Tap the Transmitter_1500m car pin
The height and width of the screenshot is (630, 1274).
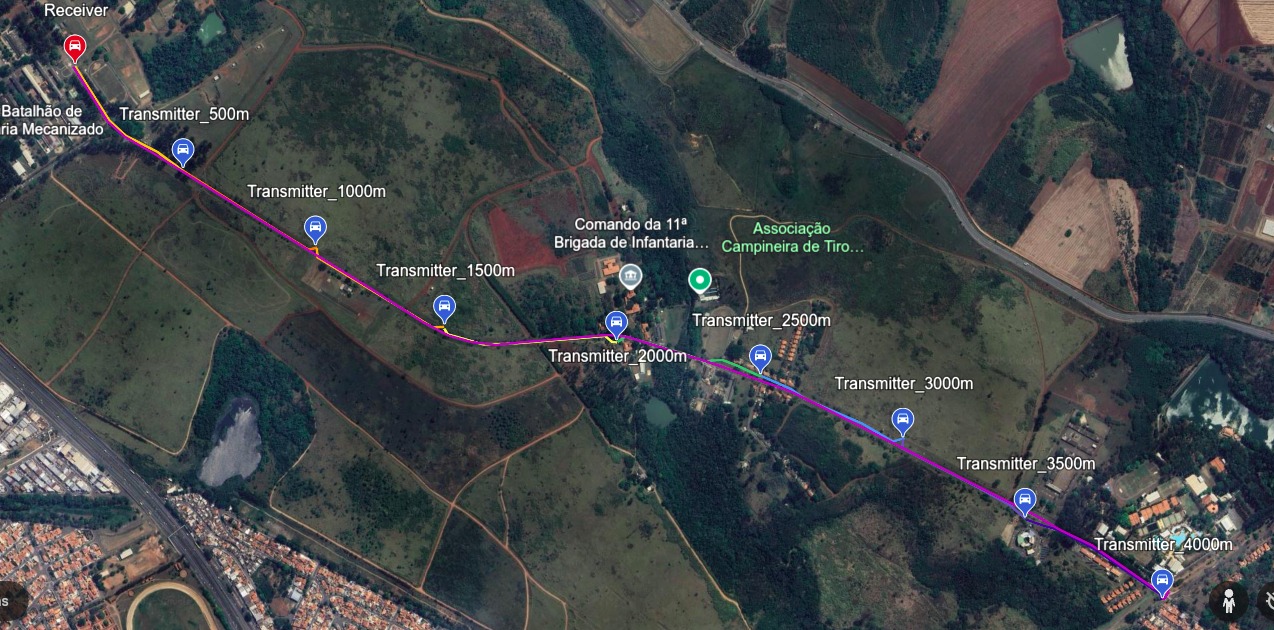[x=444, y=306]
